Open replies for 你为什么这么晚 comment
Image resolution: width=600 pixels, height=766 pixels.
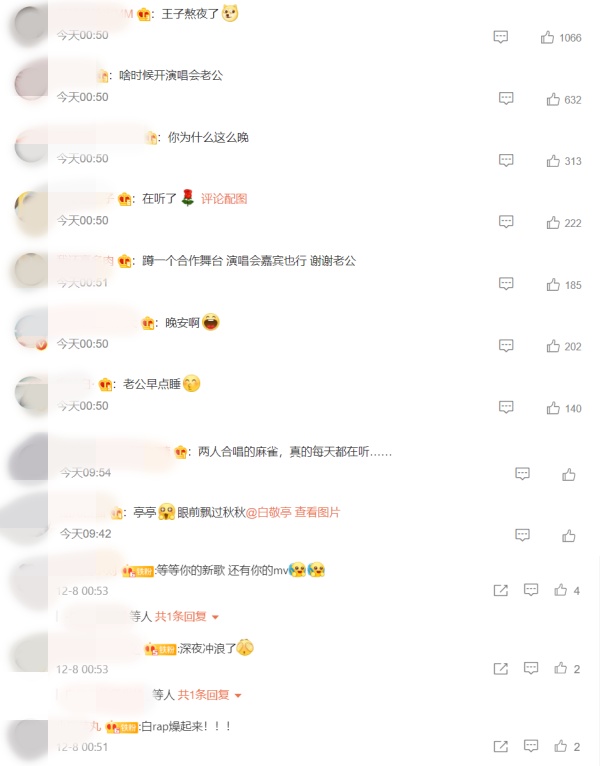[x=506, y=160]
